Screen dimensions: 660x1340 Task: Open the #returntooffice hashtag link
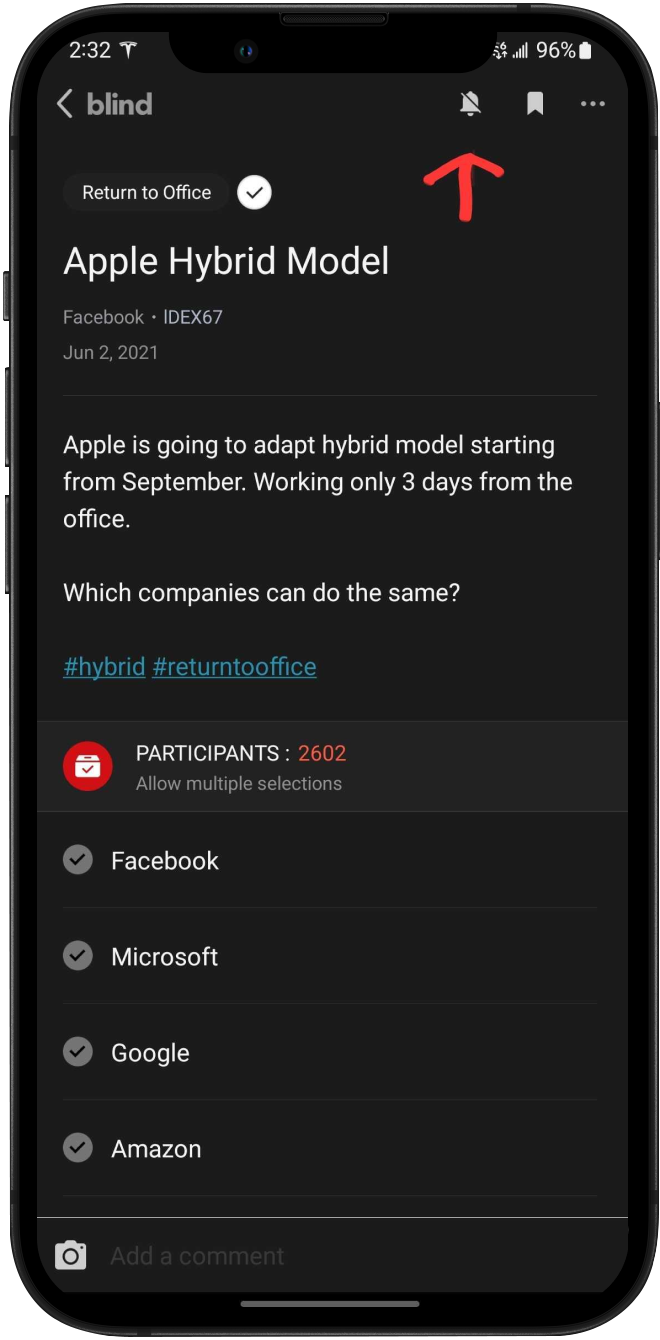pyautogui.click(x=234, y=667)
